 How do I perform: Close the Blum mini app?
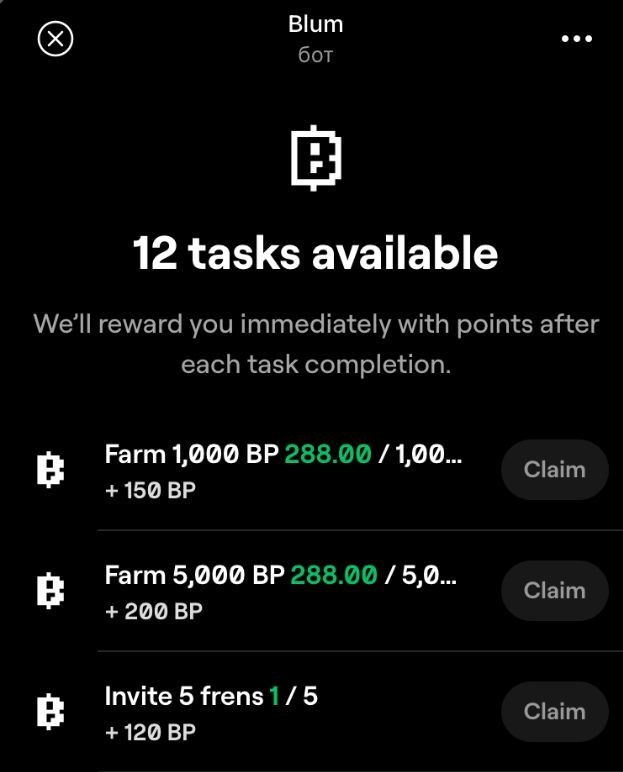pos(55,39)
